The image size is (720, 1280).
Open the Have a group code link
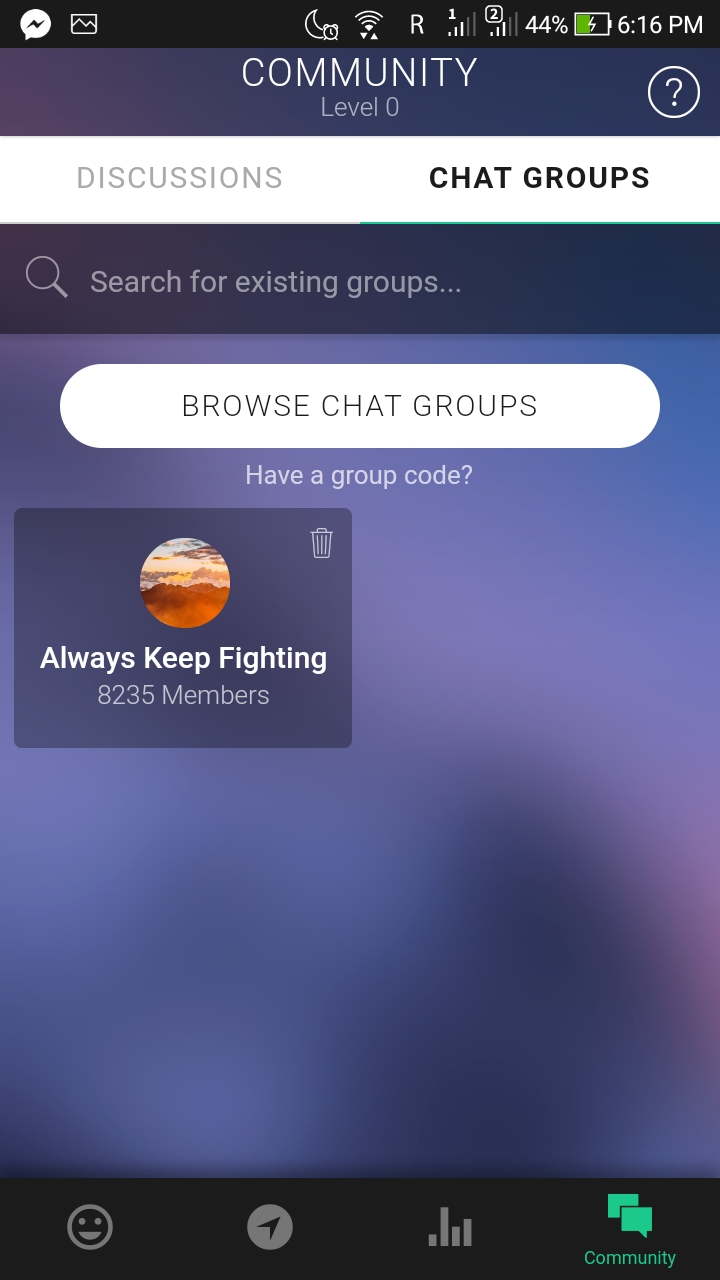(x=359, y=475)
